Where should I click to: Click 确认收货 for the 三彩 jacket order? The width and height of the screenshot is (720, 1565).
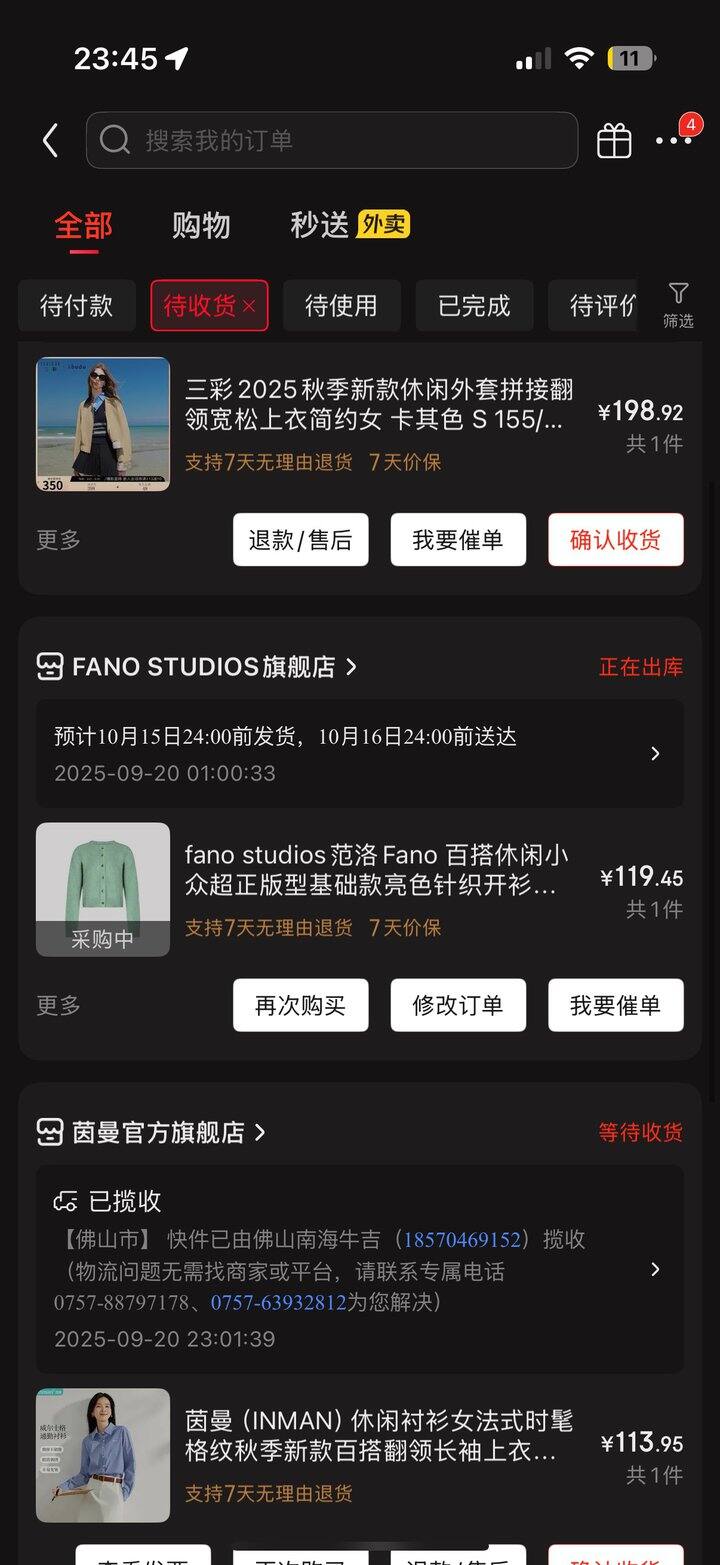click(x=615, y=539)
